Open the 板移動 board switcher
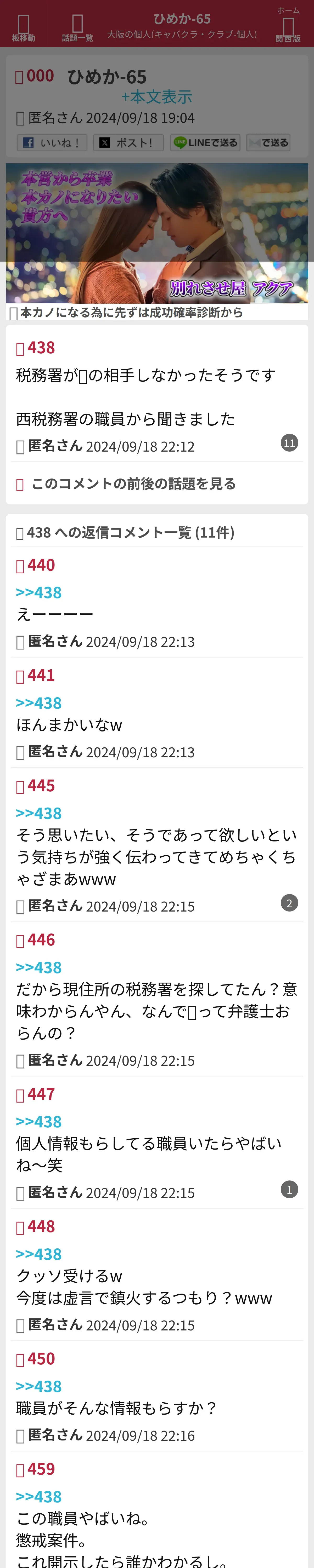This screenshot has height=1568, width=314. coord(23,28)
